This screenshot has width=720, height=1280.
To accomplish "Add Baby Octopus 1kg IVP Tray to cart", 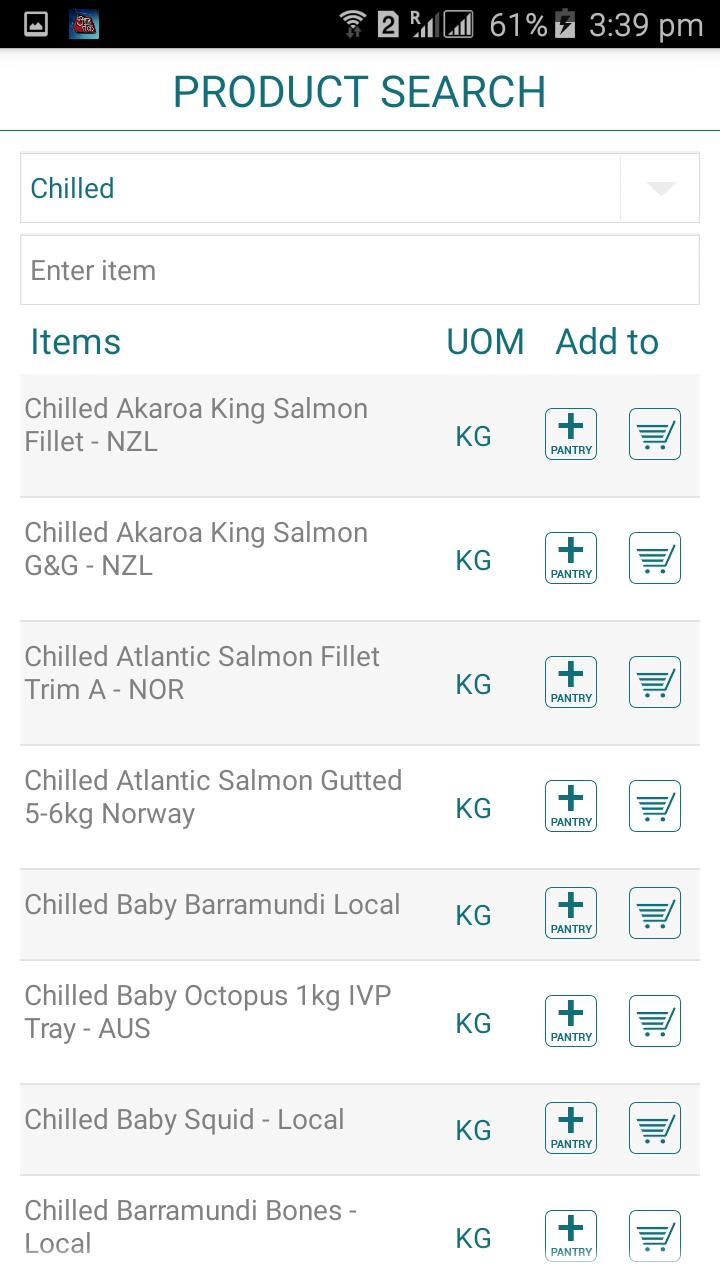I will (x=655, y=1021).
